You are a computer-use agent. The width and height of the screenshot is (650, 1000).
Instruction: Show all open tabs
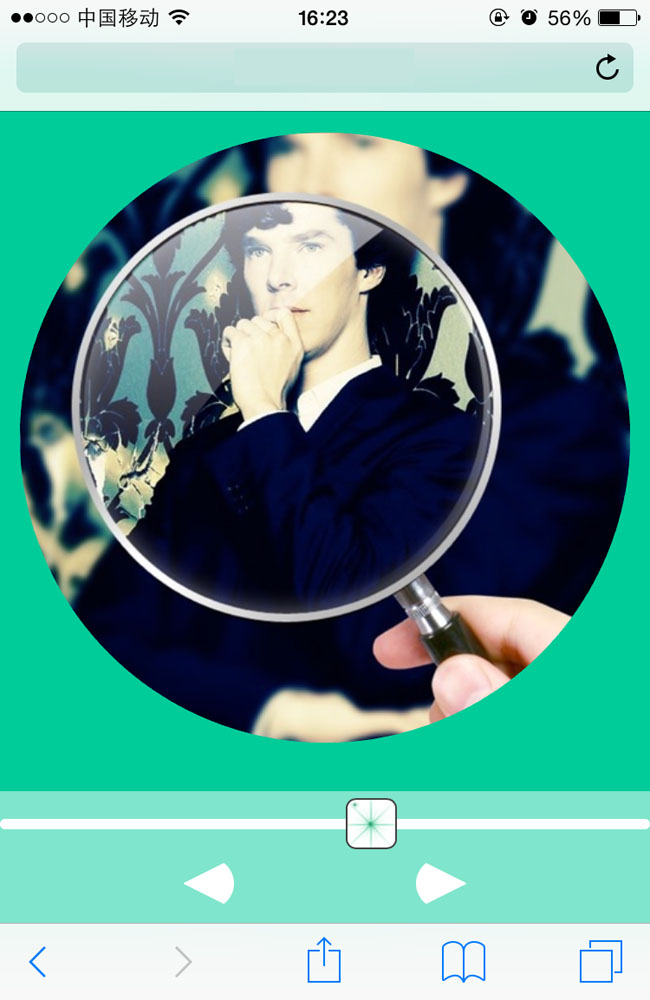click(601, 962)
